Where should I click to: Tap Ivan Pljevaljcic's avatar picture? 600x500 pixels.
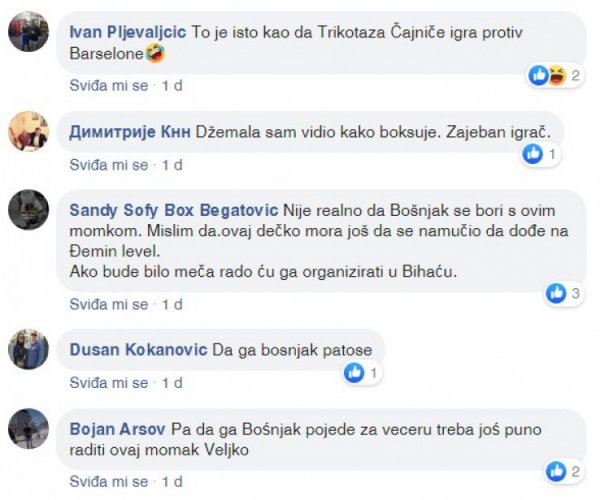tap(30, 34)
